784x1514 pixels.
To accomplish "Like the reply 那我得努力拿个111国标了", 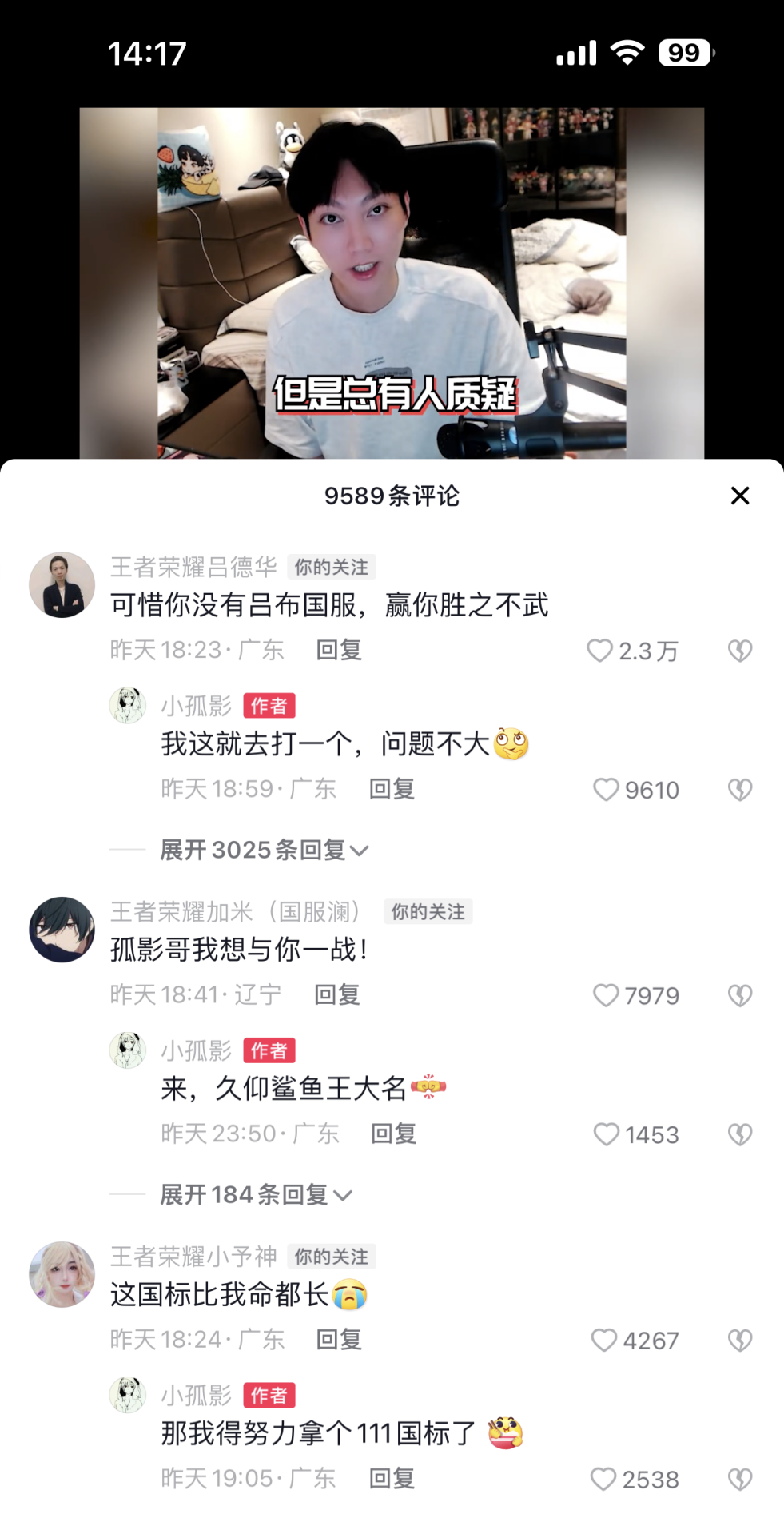I will (603, 1479).
